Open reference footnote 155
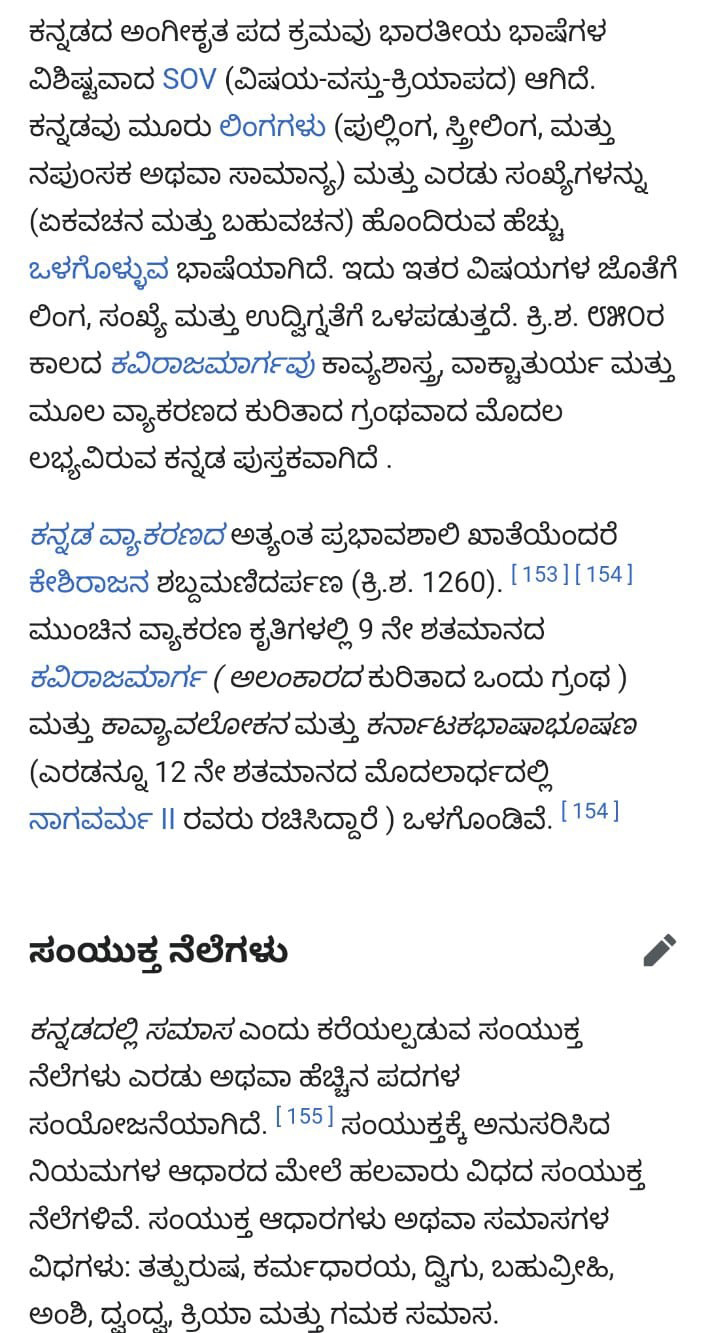 point(304,1116)
